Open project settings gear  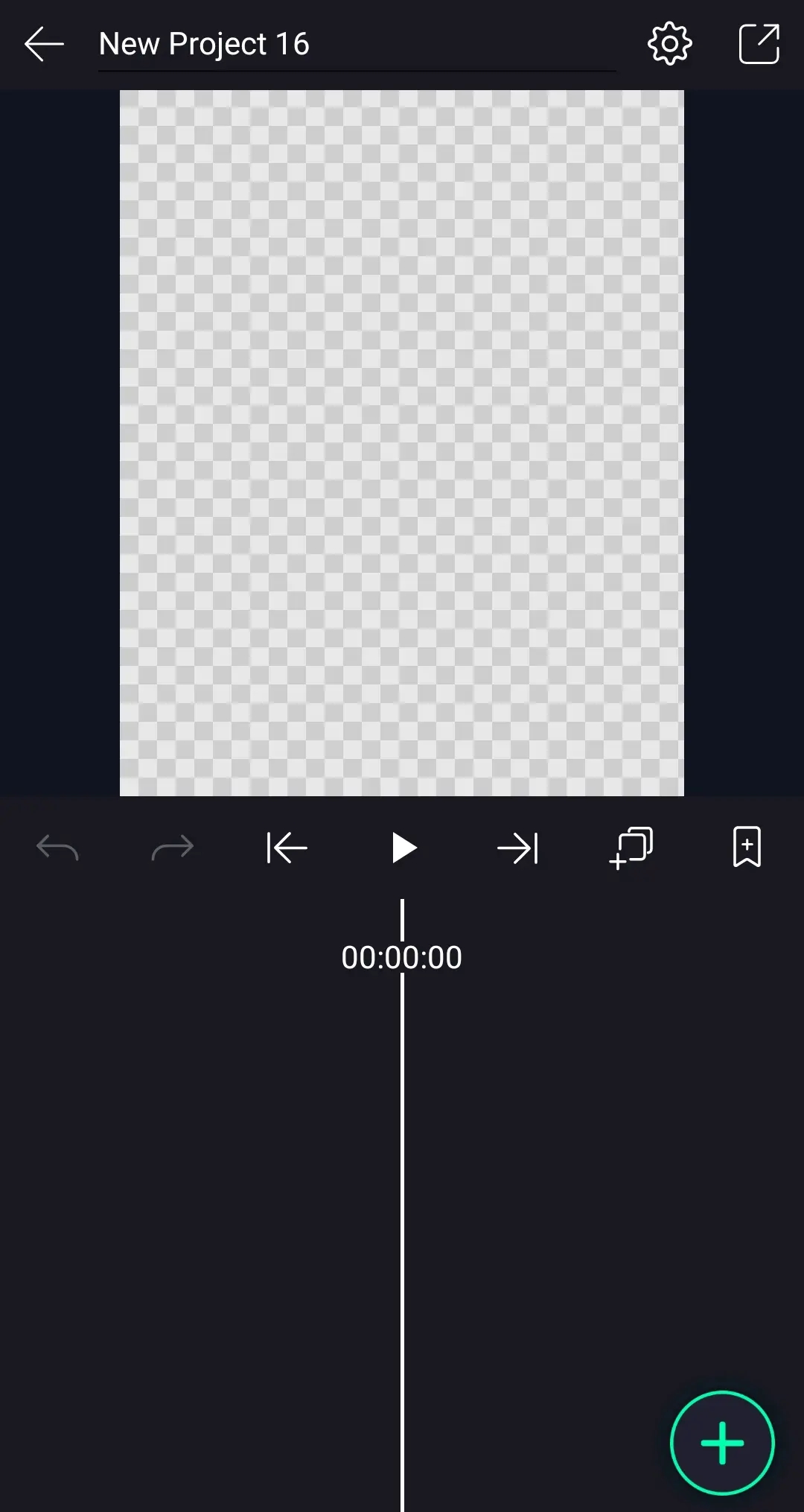(669, 45)
